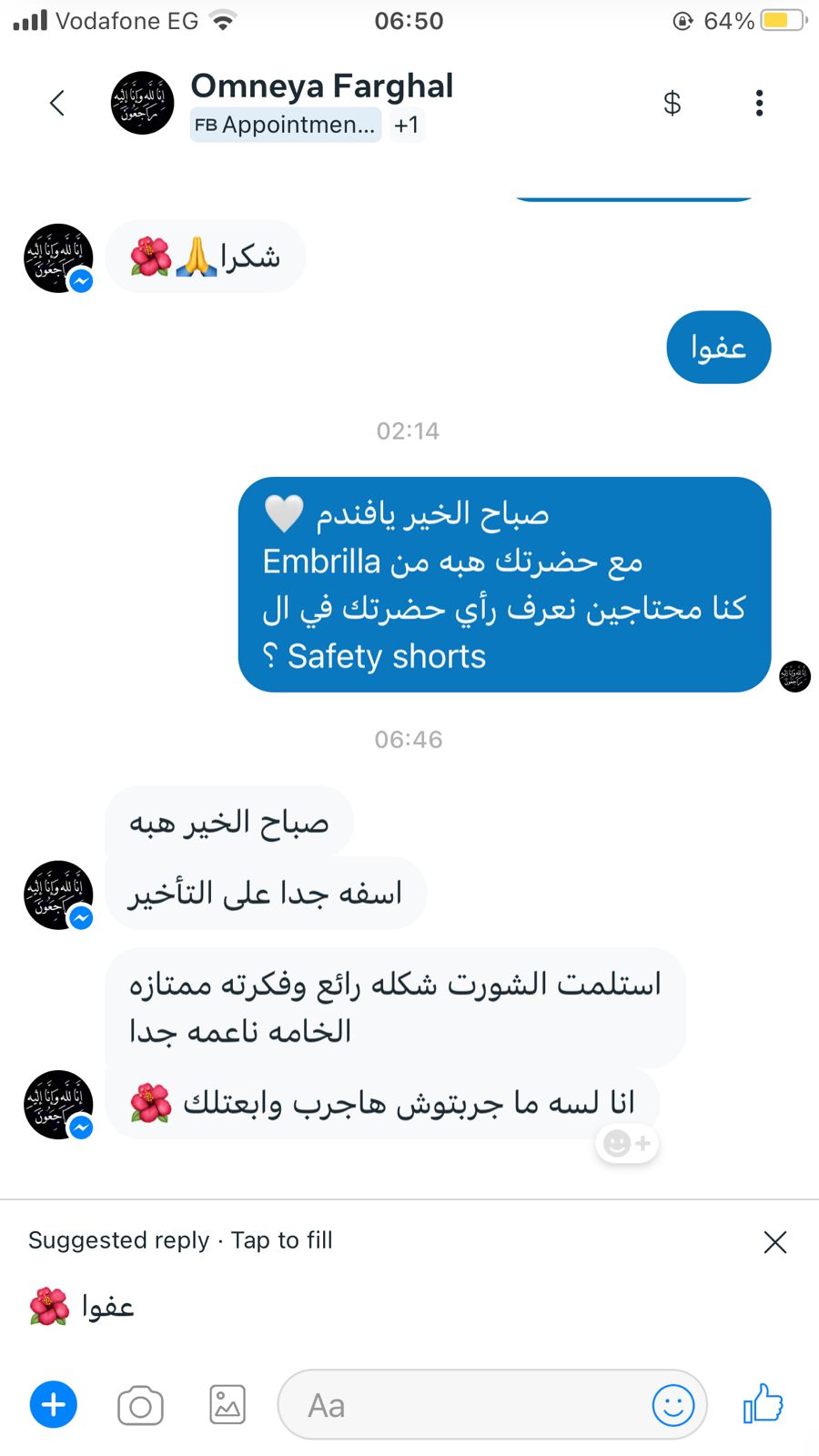Tap the FB Appointmen... label chip

click(285, 125)
